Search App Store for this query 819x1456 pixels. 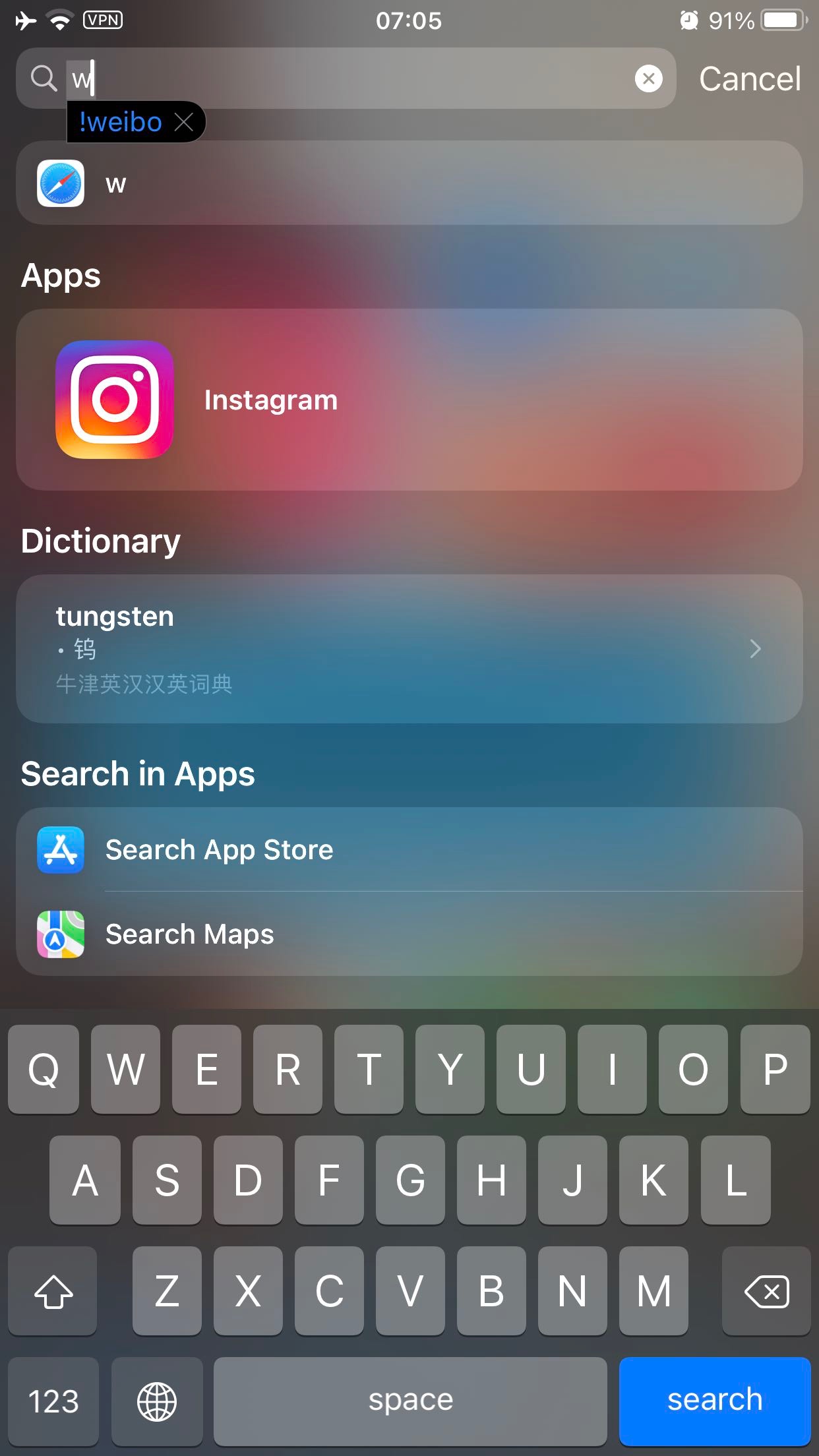click(x=409, y=849)
